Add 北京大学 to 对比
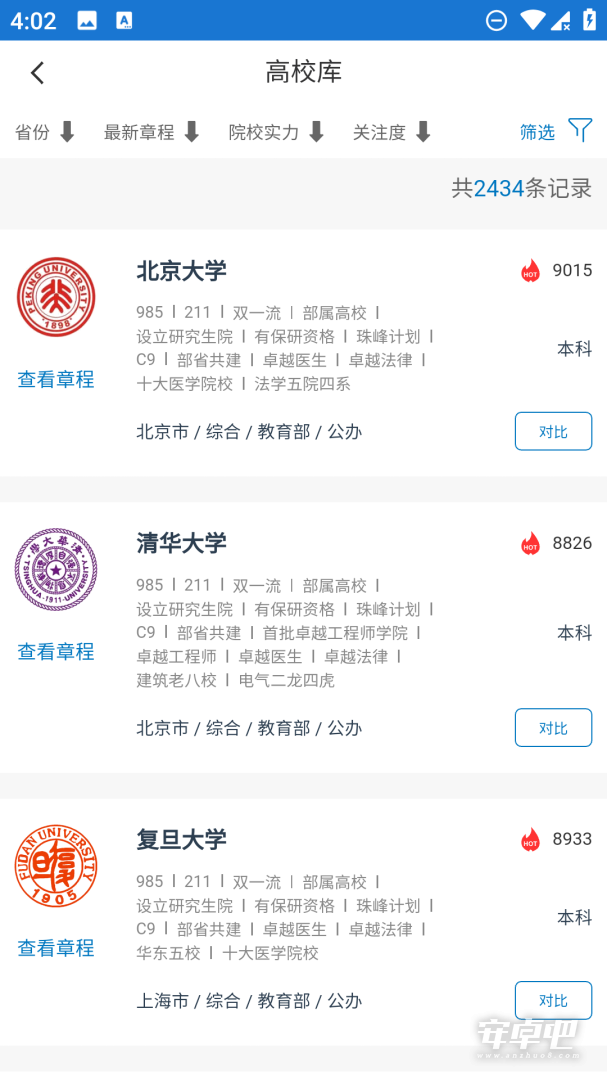Image resolution: width=607 pixels, height=1080 pixels. click(x=553, y=431)
